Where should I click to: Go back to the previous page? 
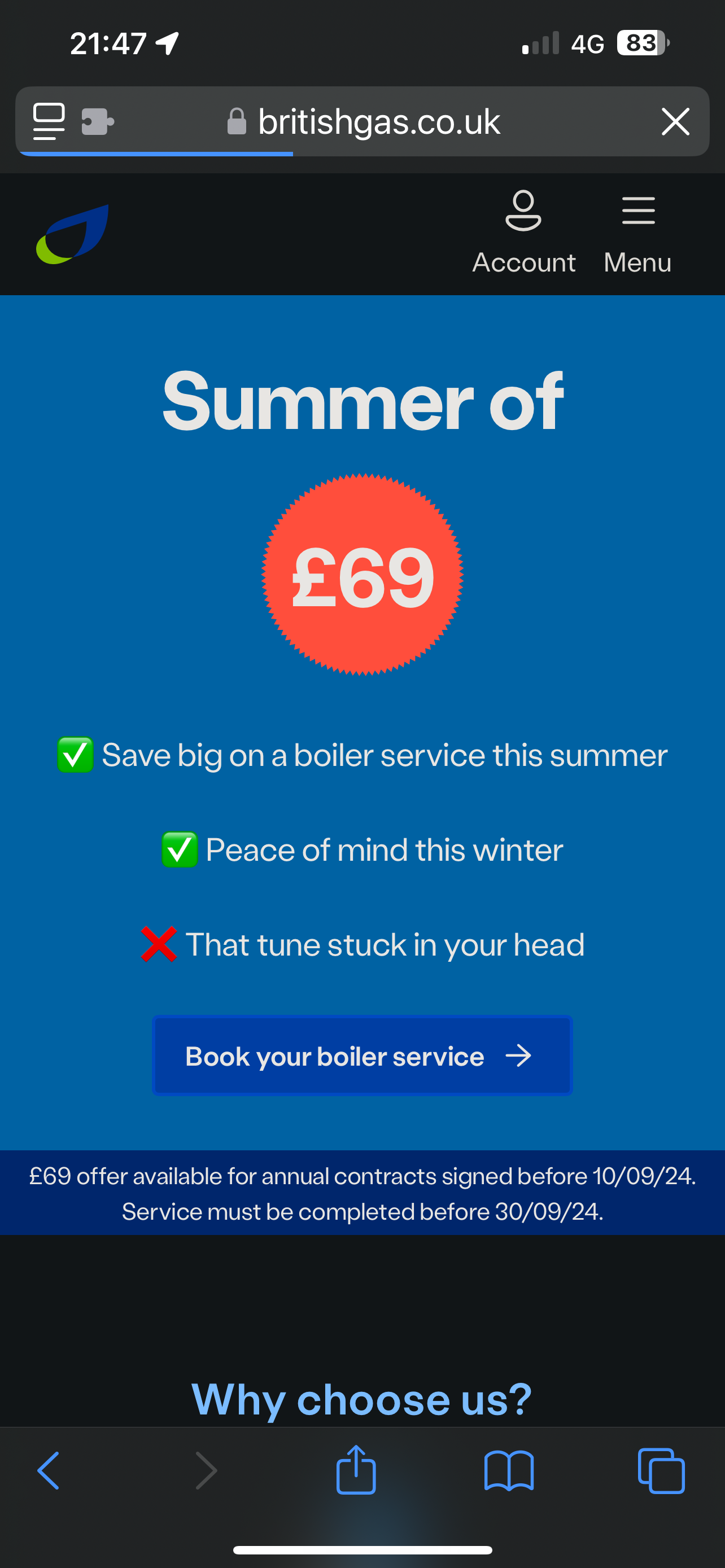[48, 1470]
